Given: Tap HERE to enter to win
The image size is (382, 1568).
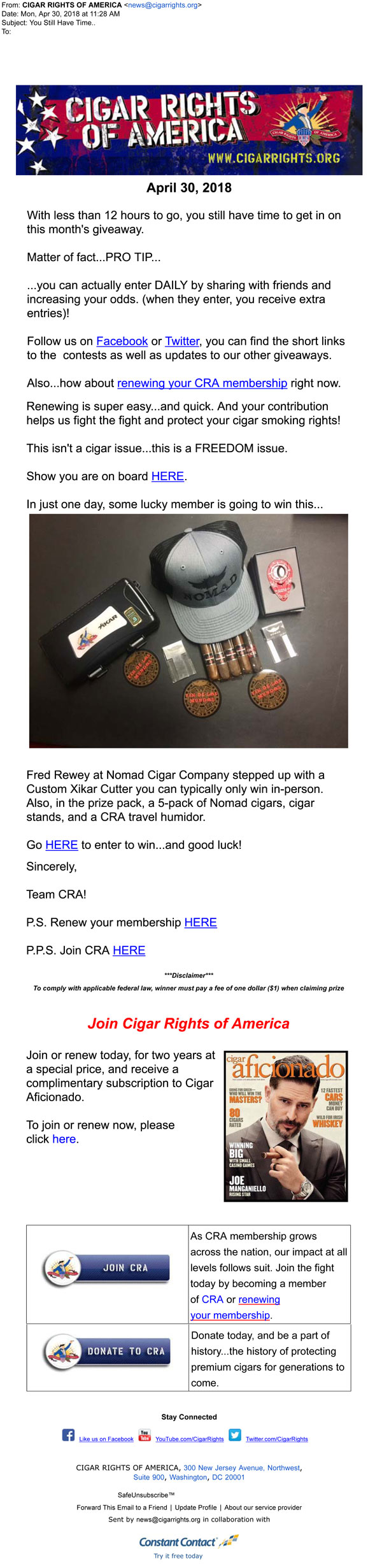Looking at the screenshot, I should point(61,845).
